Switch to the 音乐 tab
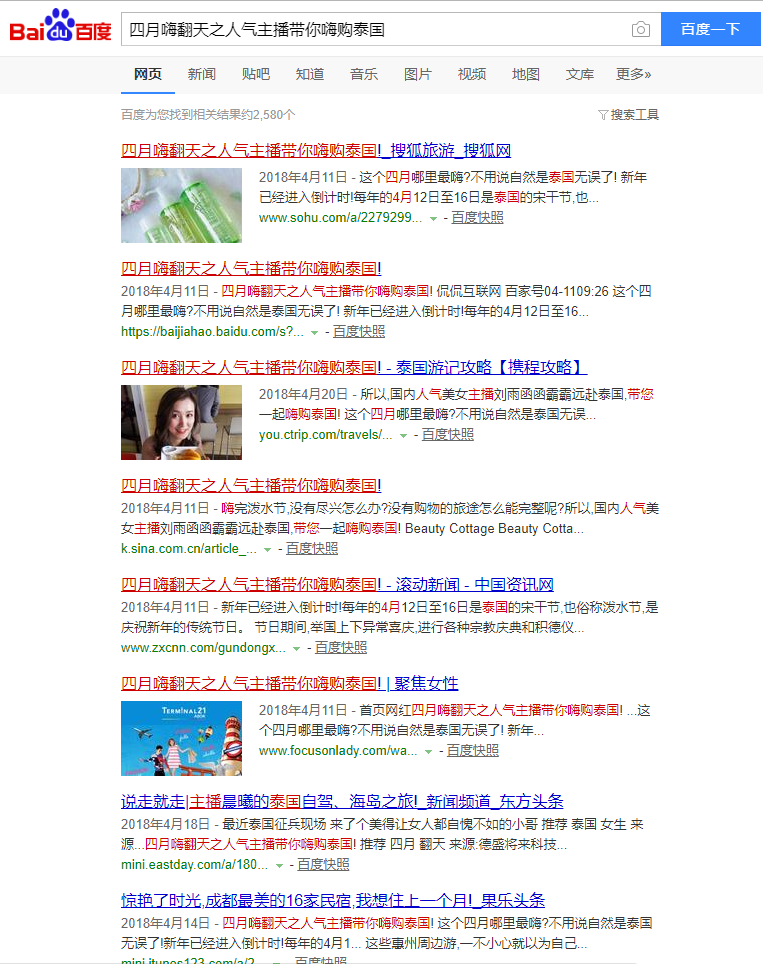 363,74
